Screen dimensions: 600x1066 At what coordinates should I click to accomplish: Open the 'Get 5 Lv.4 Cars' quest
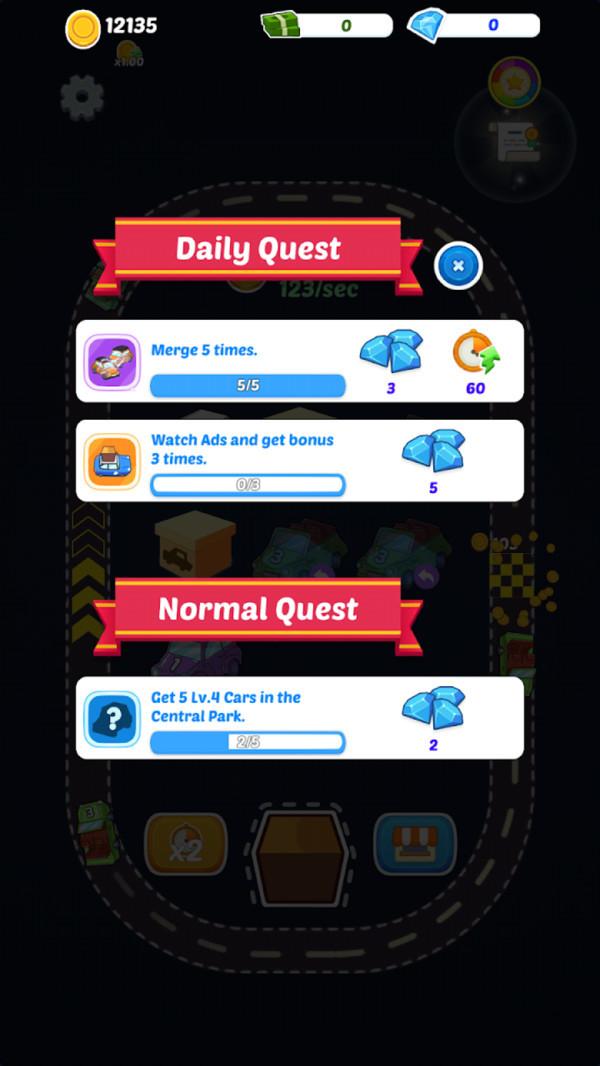click(x=300, y=718)
